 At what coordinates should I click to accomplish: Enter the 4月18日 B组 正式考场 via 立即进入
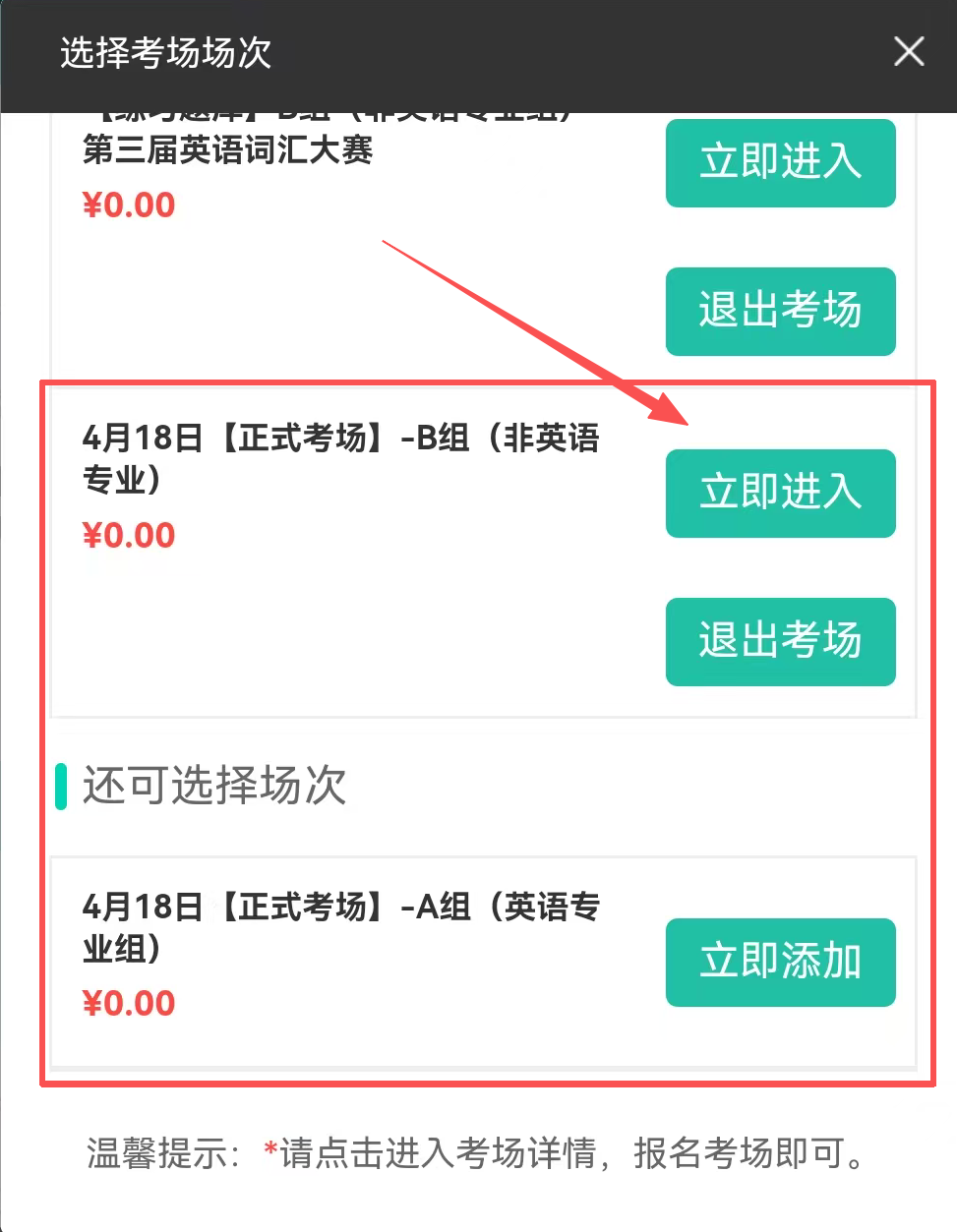point(780,493)
